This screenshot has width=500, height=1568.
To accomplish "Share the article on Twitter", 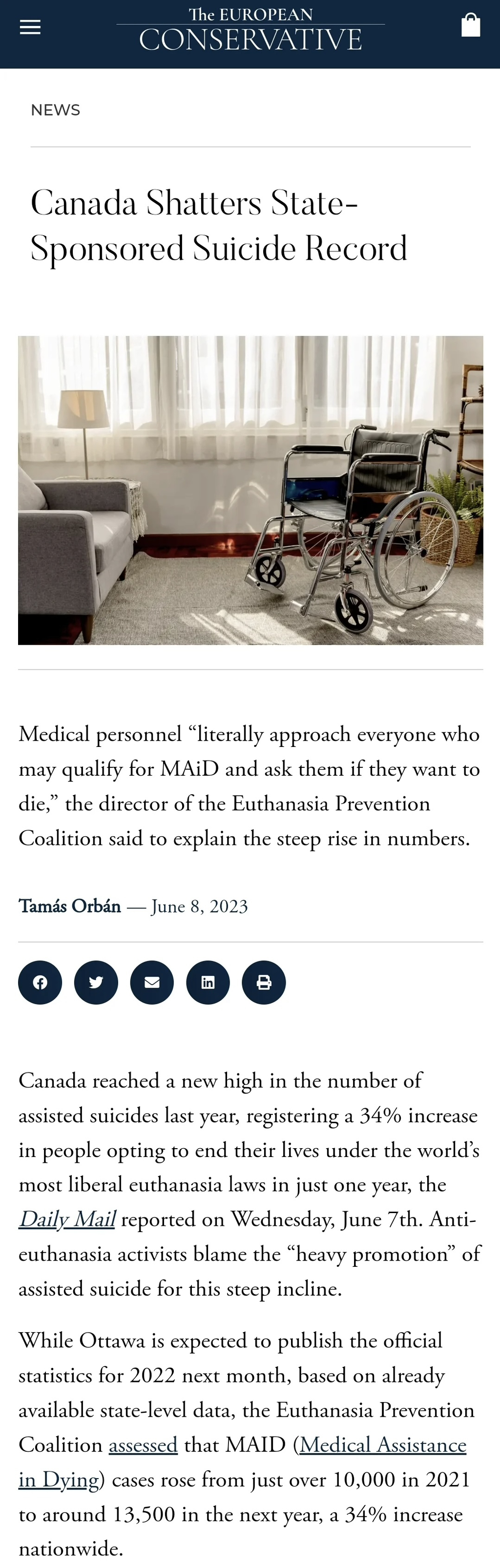I will point(96,982).
